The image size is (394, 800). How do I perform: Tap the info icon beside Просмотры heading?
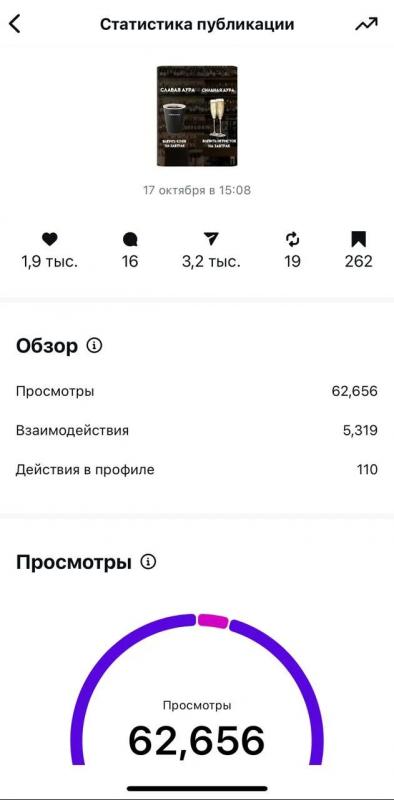(148, 562)
